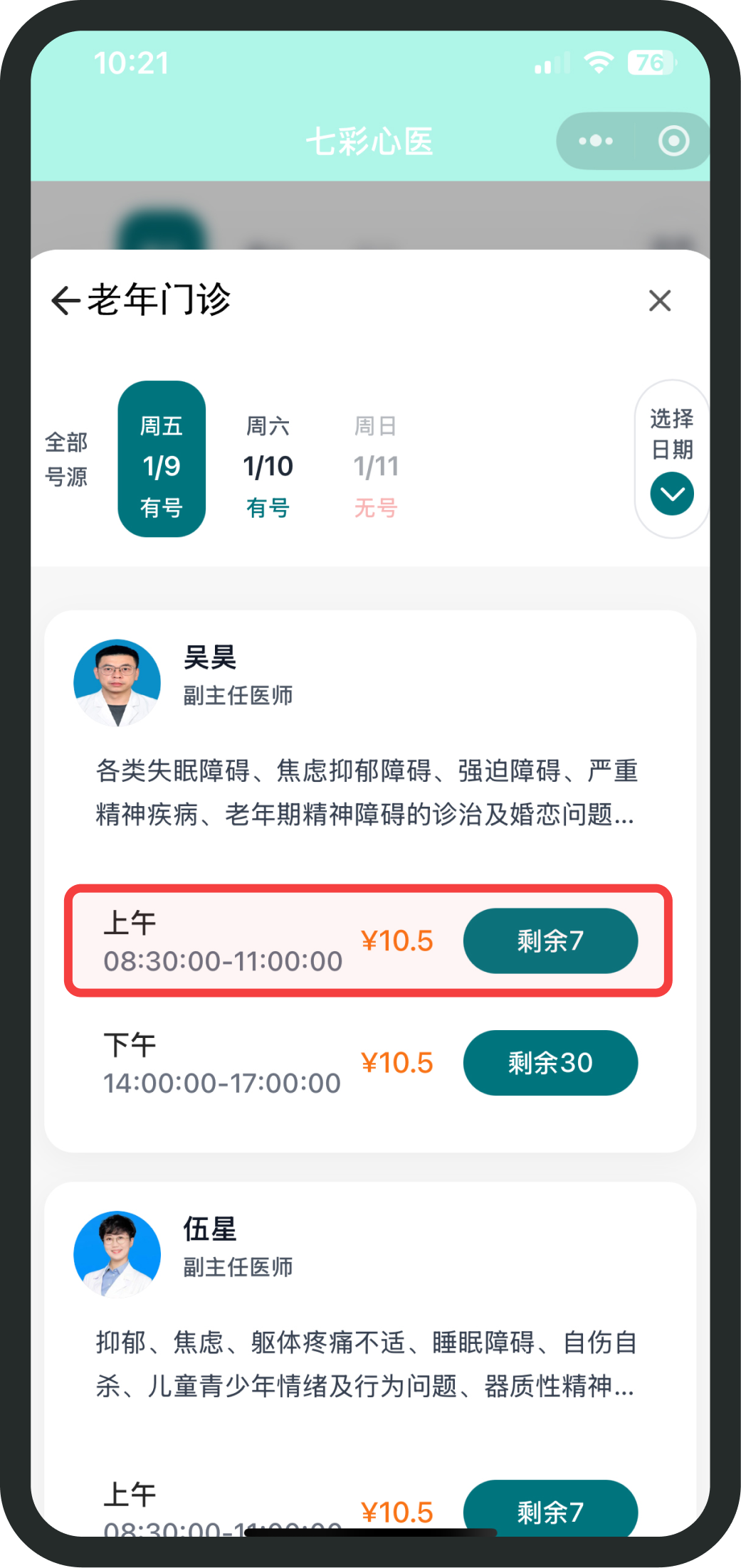Exit the mini program via the circle button
Viewport: 741px width, 1568px height.
coord(673,141)
